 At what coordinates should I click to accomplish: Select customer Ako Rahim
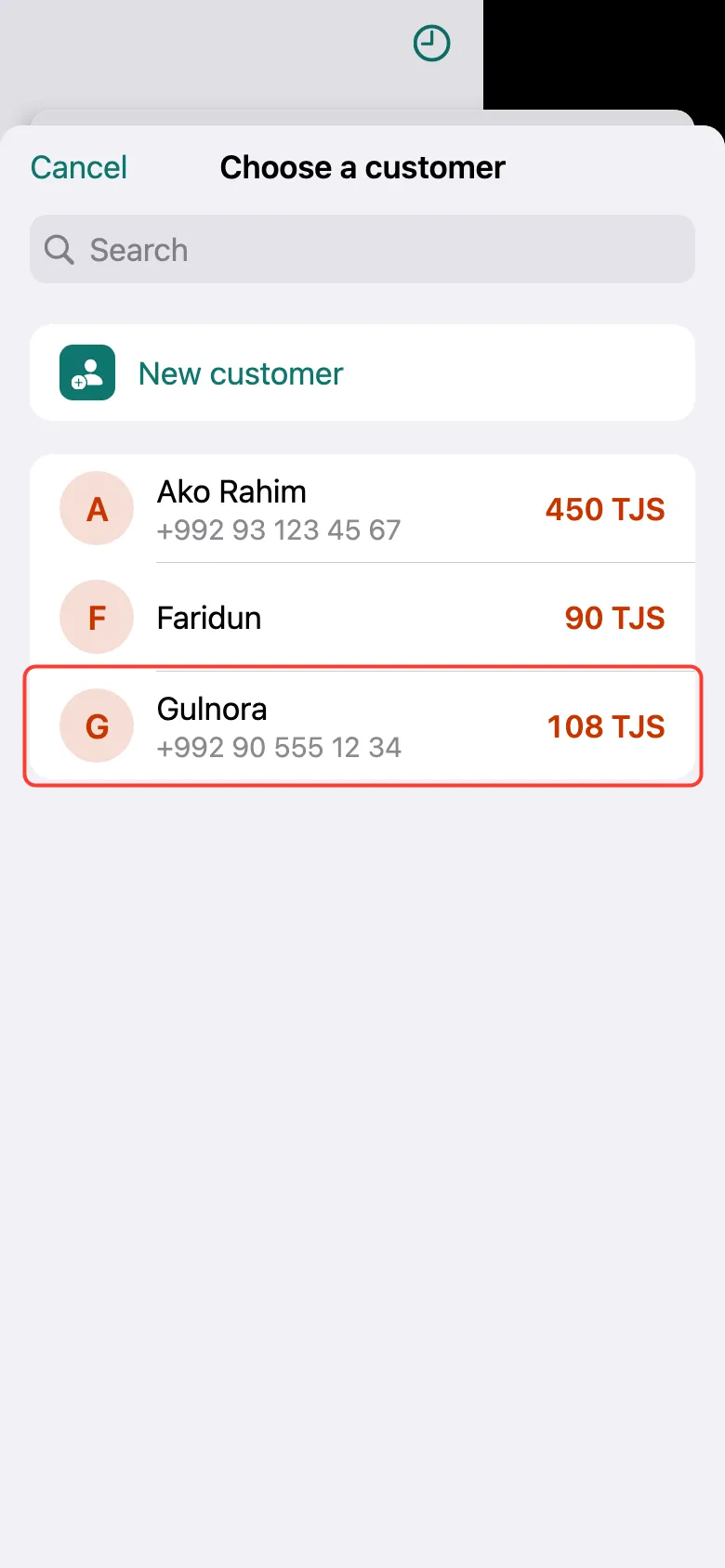362,509
